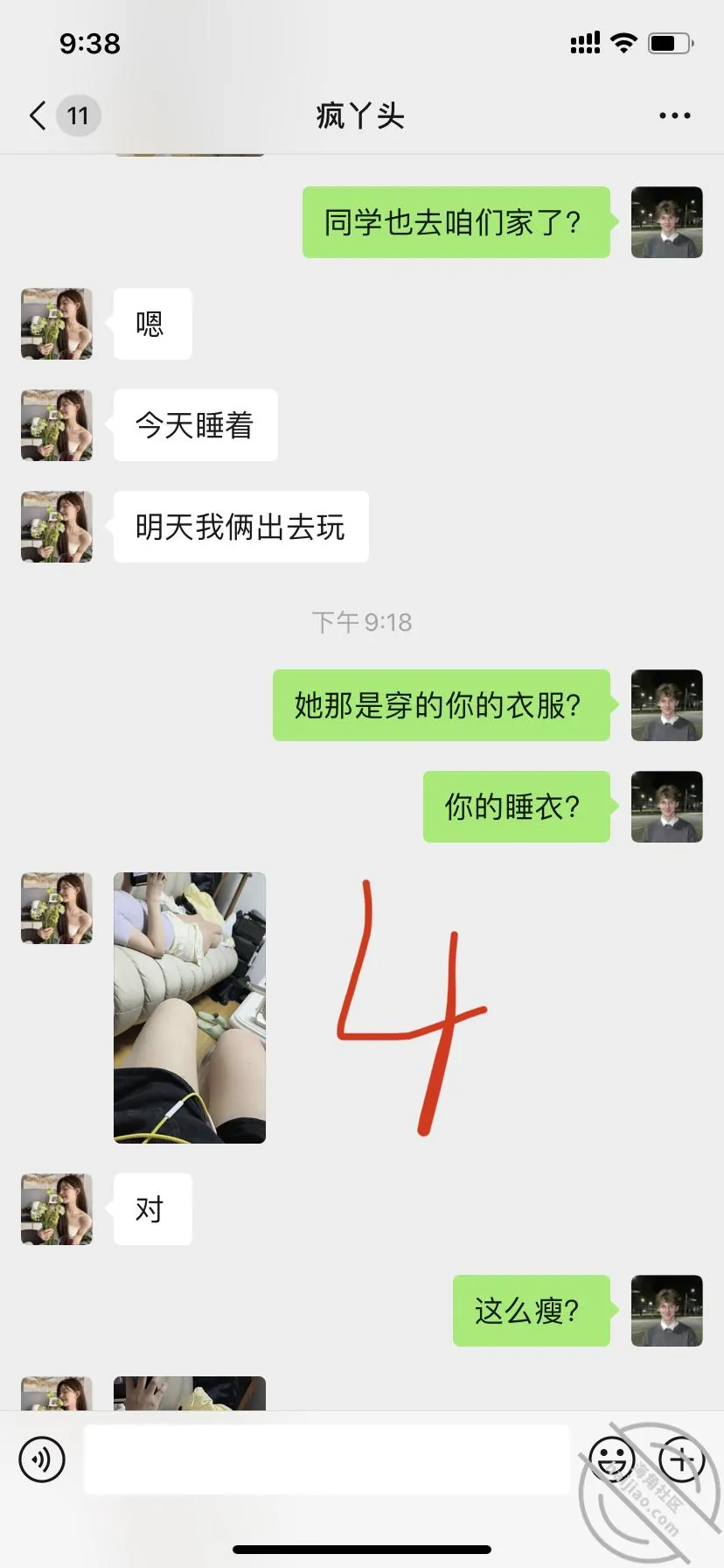Open the plus attachment menu

coord(681,1459)
